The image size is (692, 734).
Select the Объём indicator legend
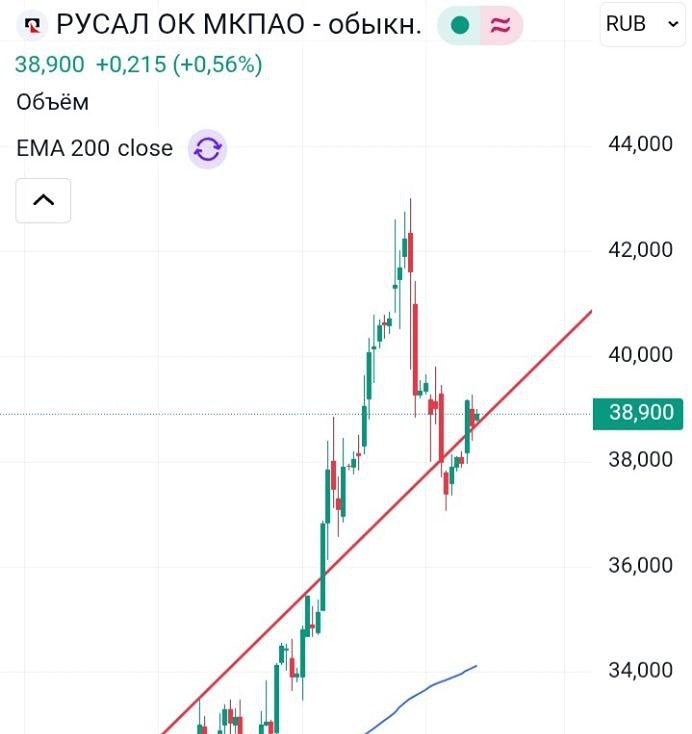53,102
